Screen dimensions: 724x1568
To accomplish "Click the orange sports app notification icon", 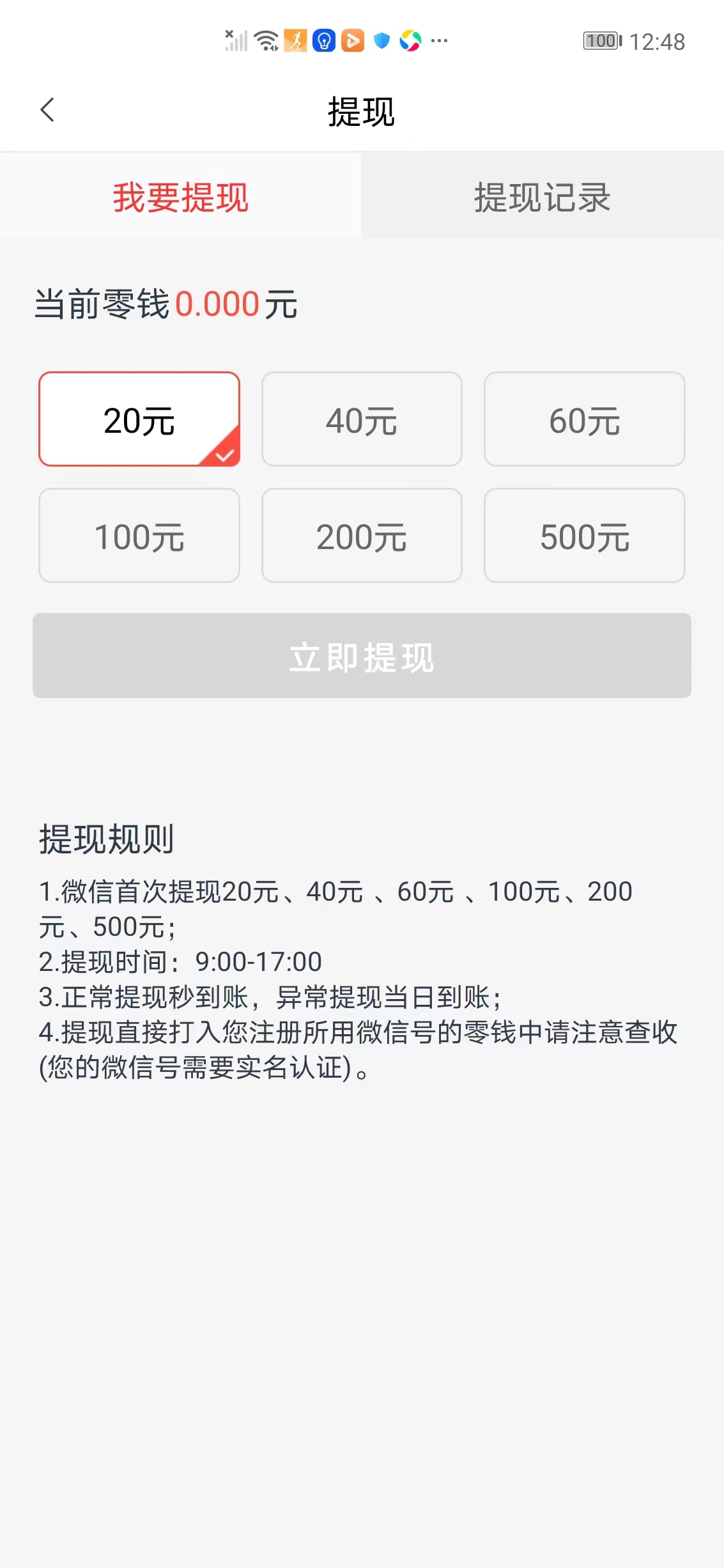I will click(297, 40).
